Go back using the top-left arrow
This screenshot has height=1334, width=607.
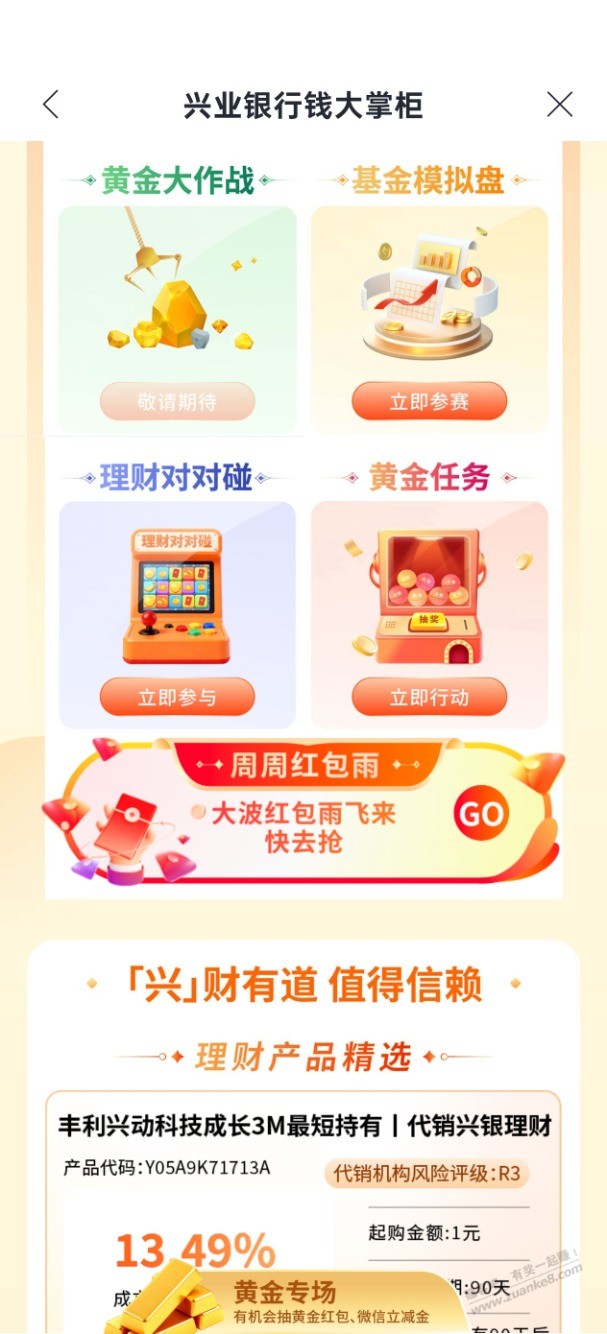[51, 105]
